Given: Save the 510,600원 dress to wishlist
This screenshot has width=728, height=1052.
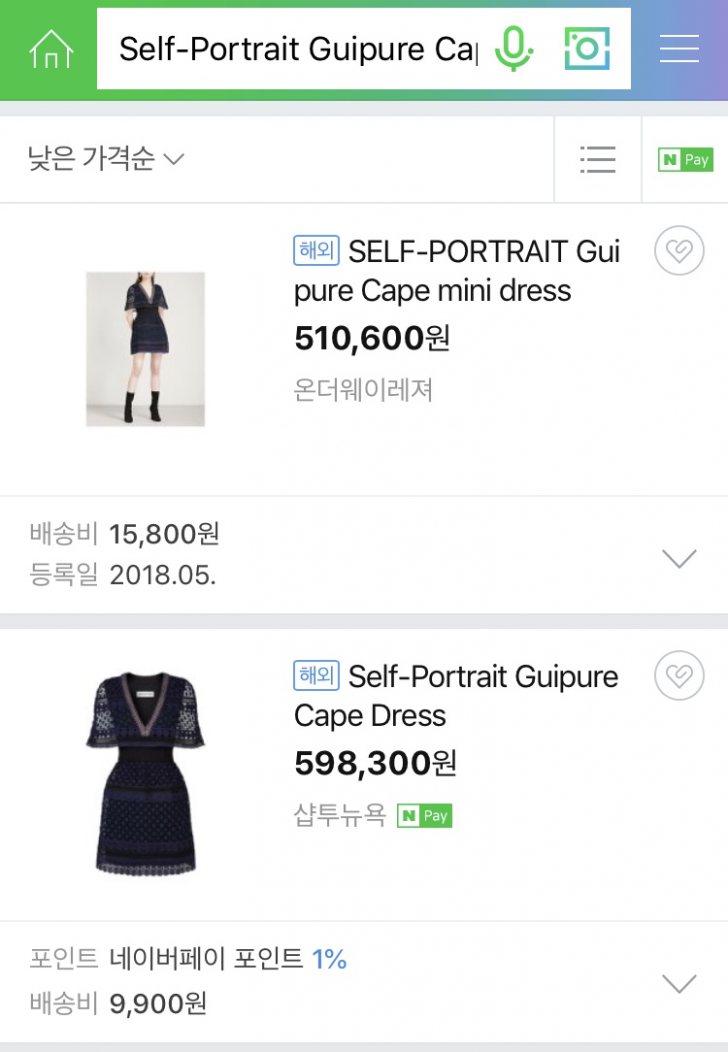Looking at the screenshot, I should click(679, 252).
